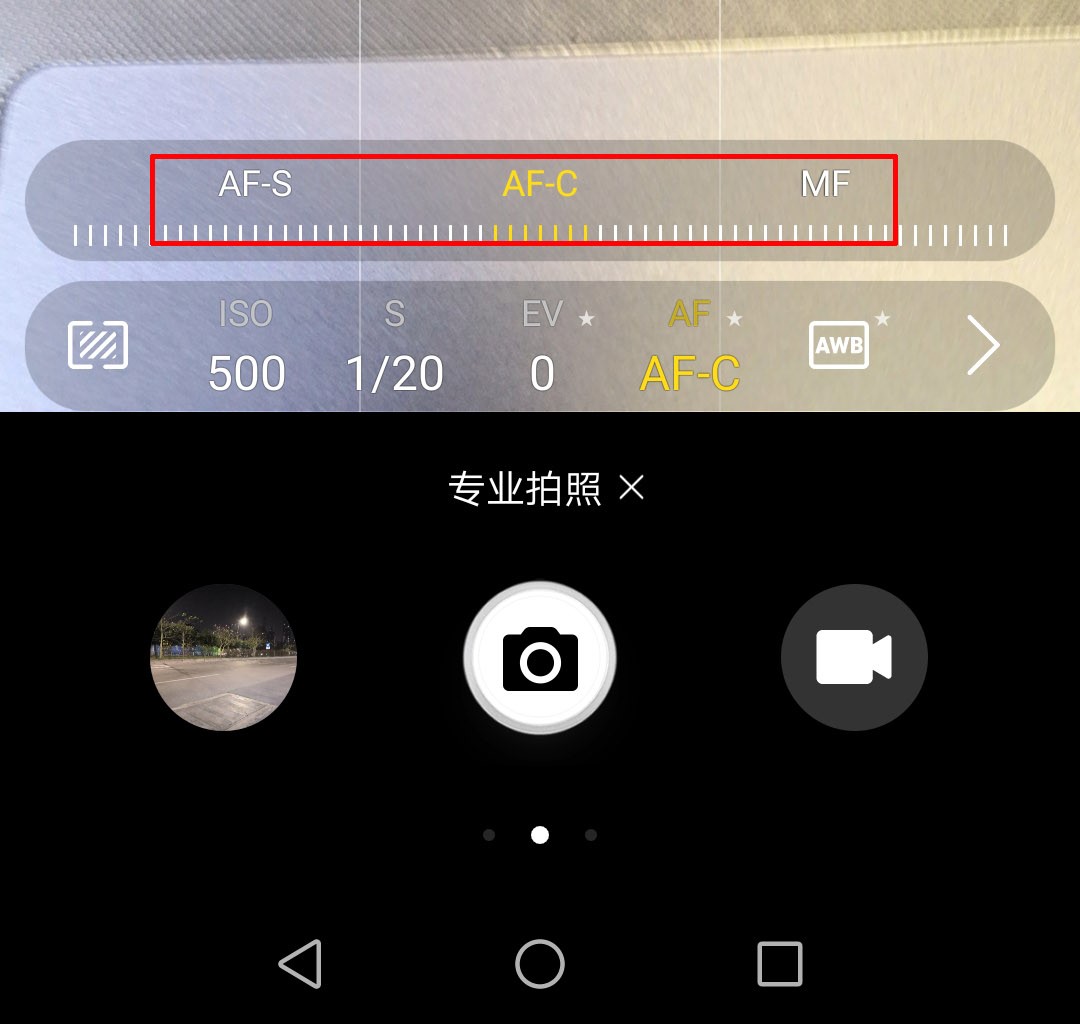Open the AWB white balance setting
The width and height of the screenshot is (1080, 1024).
pyautogui.click(x=838, y=346)
